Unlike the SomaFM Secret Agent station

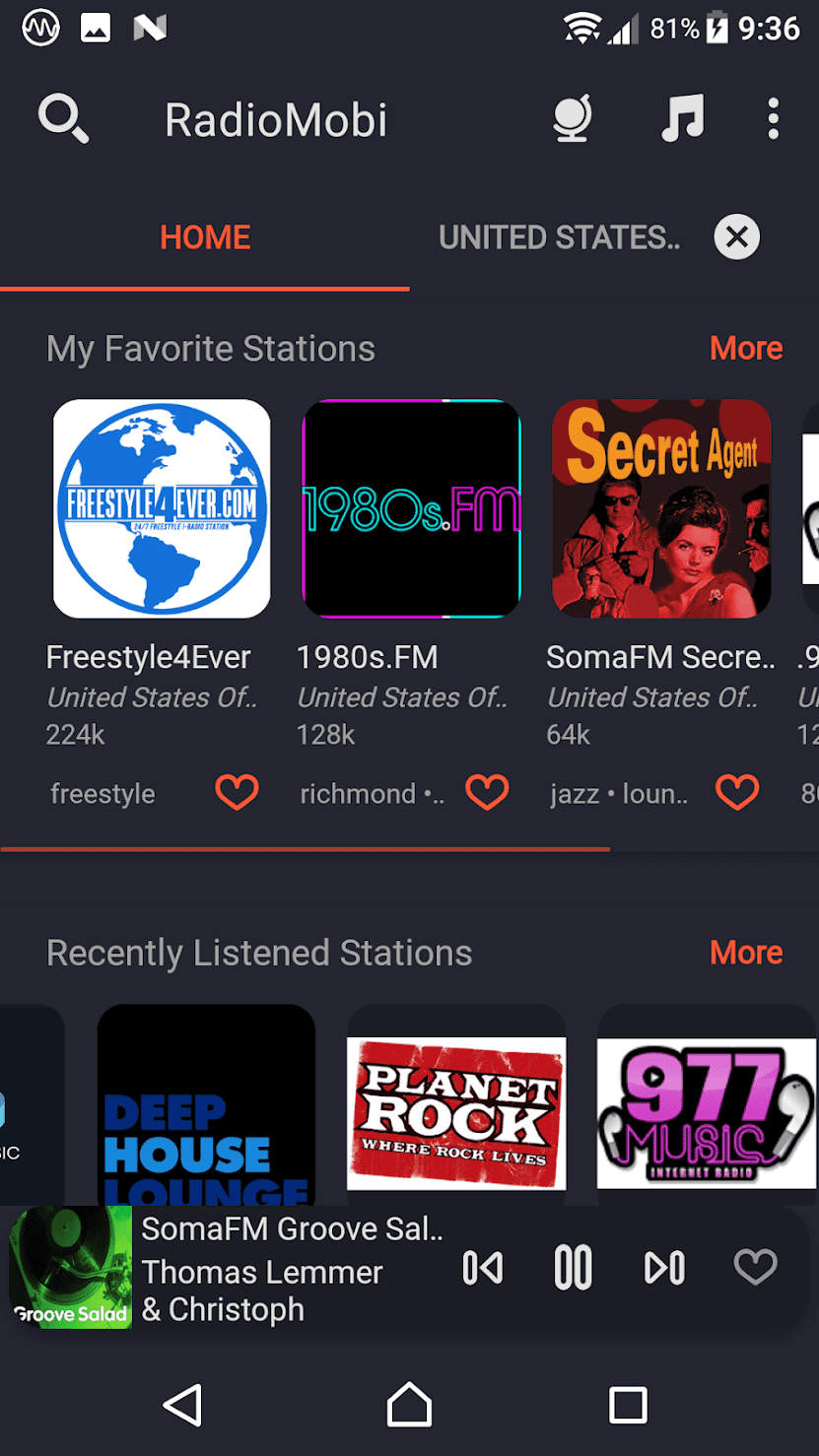click(x=737, y=792)
